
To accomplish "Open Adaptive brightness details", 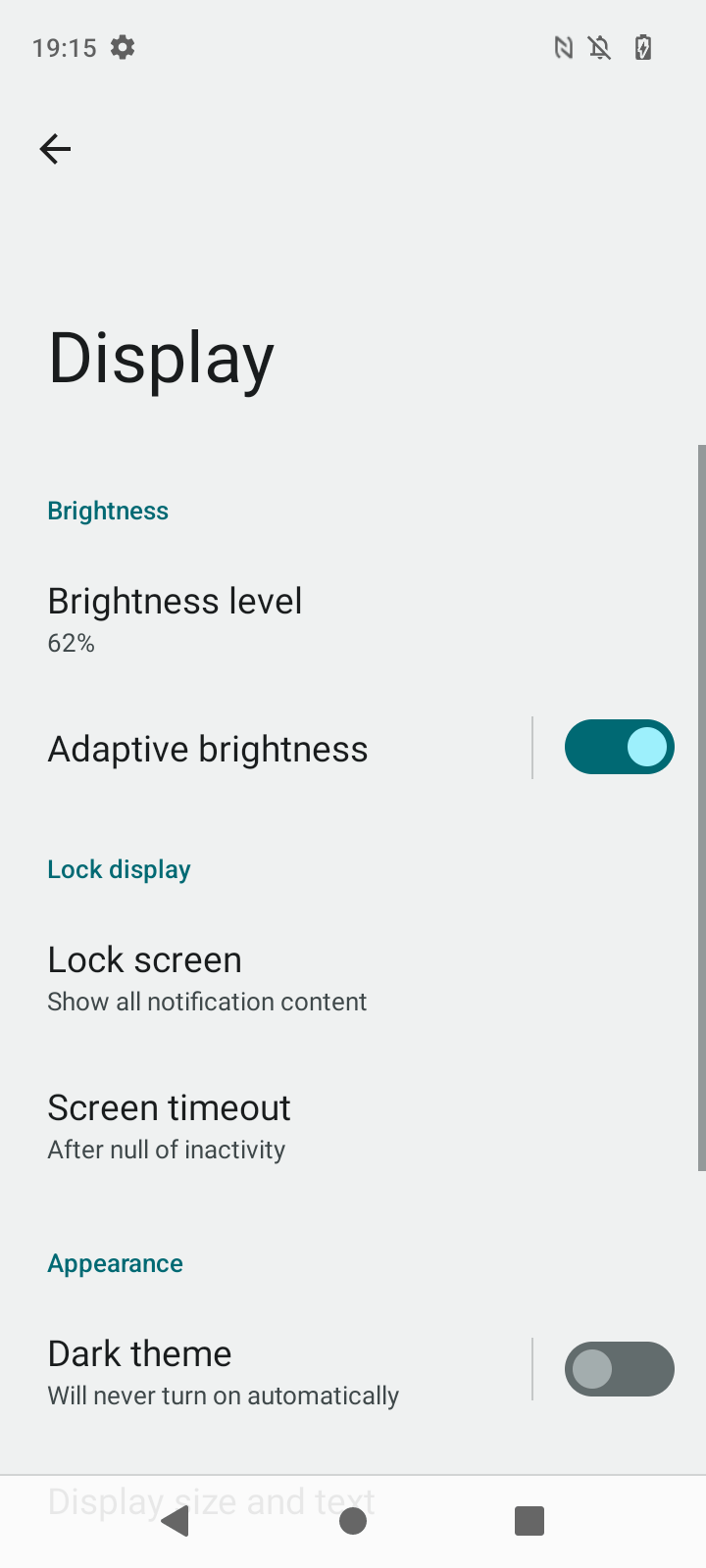I will pyautogui.click(x=208, y=750).
